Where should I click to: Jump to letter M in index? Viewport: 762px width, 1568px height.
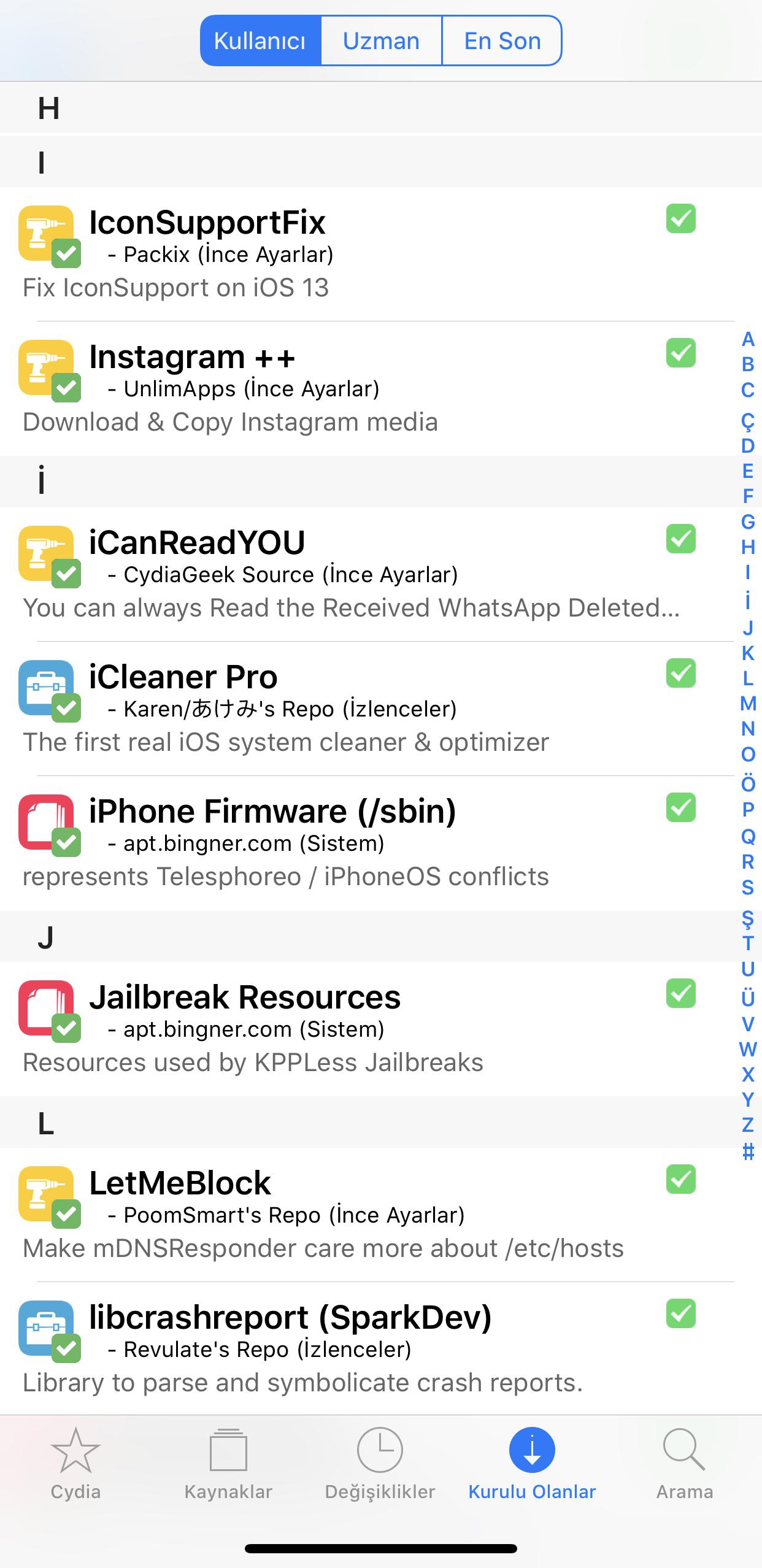point(748,703)
